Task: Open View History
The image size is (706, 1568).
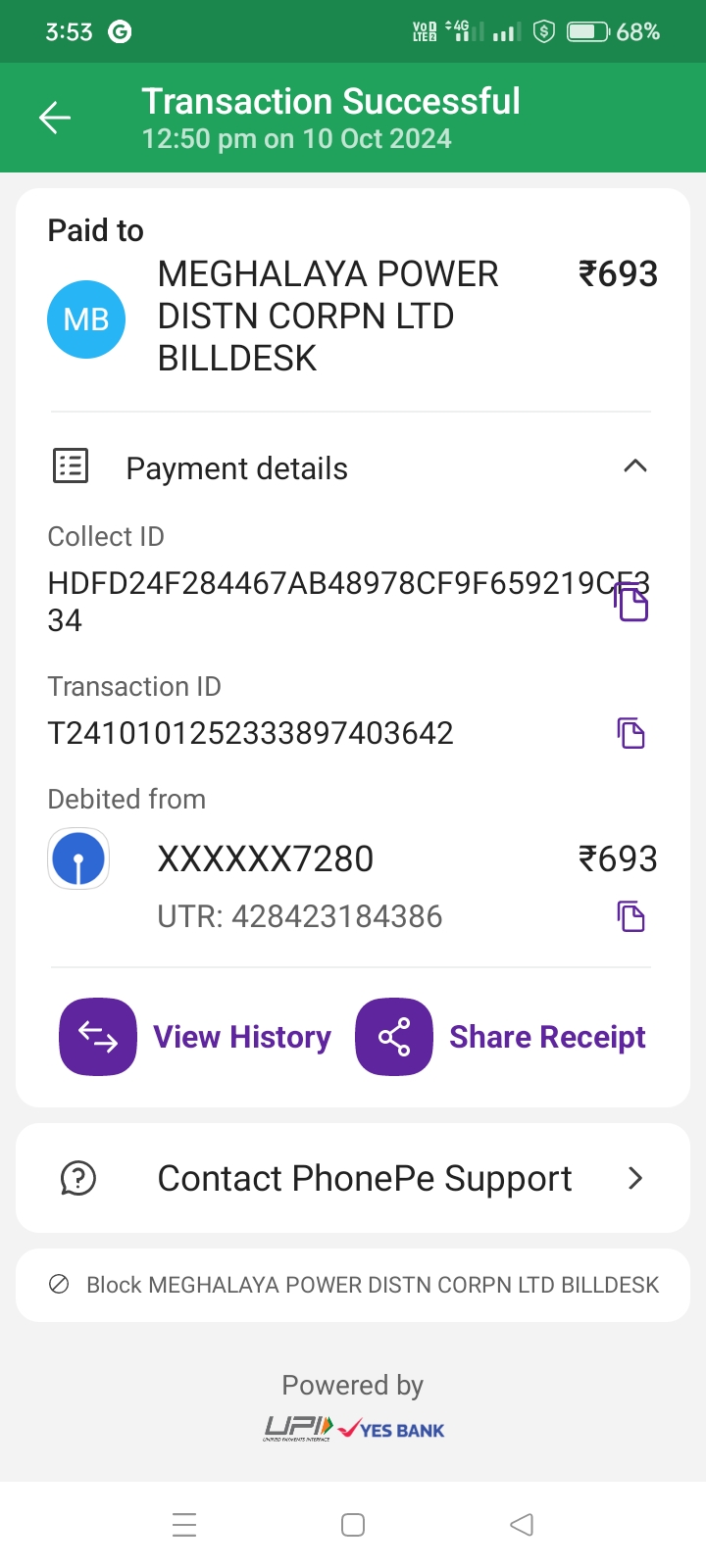Action: [x=196, y=1037]
